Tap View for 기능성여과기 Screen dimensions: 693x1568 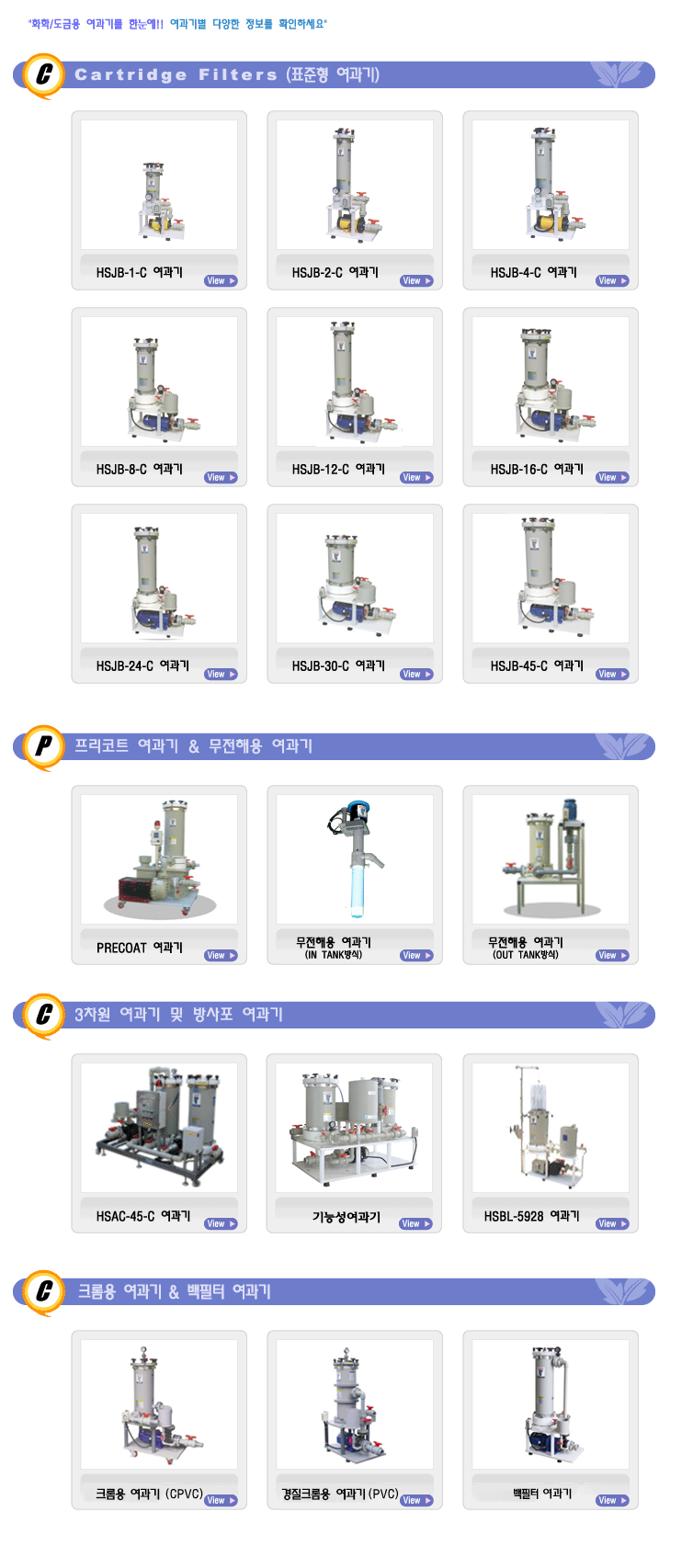pyautogui.click(x=415, y=1224)
